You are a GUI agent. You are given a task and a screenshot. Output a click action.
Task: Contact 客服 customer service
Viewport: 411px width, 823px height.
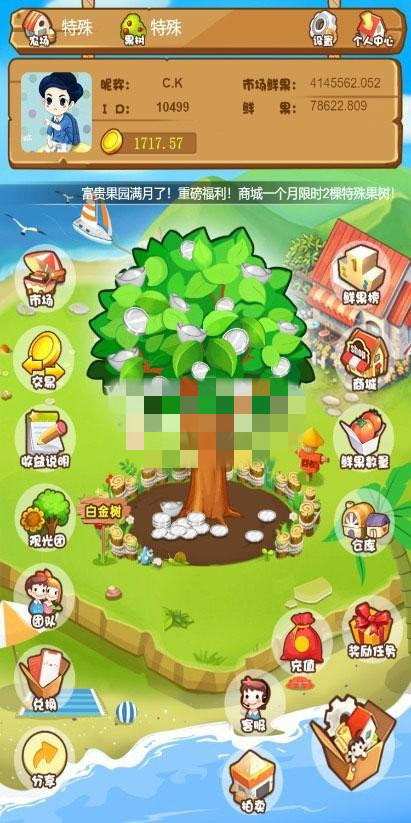click(255, 704)
